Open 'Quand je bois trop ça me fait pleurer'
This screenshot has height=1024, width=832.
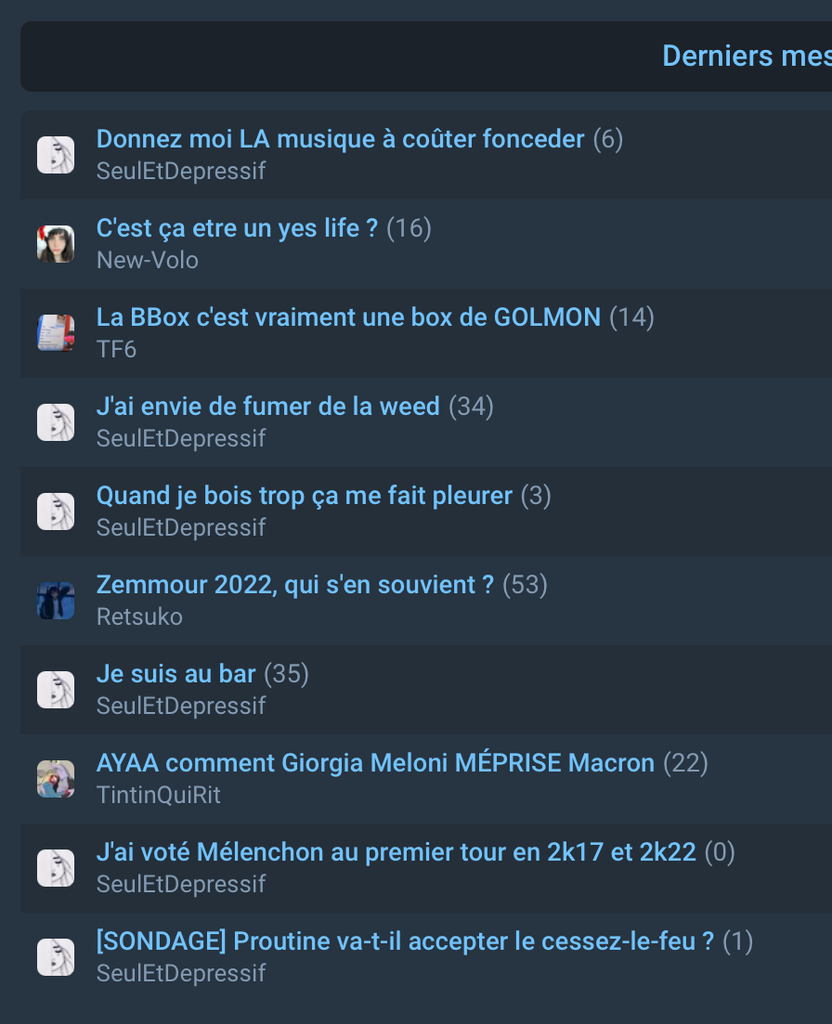(304, 495)
